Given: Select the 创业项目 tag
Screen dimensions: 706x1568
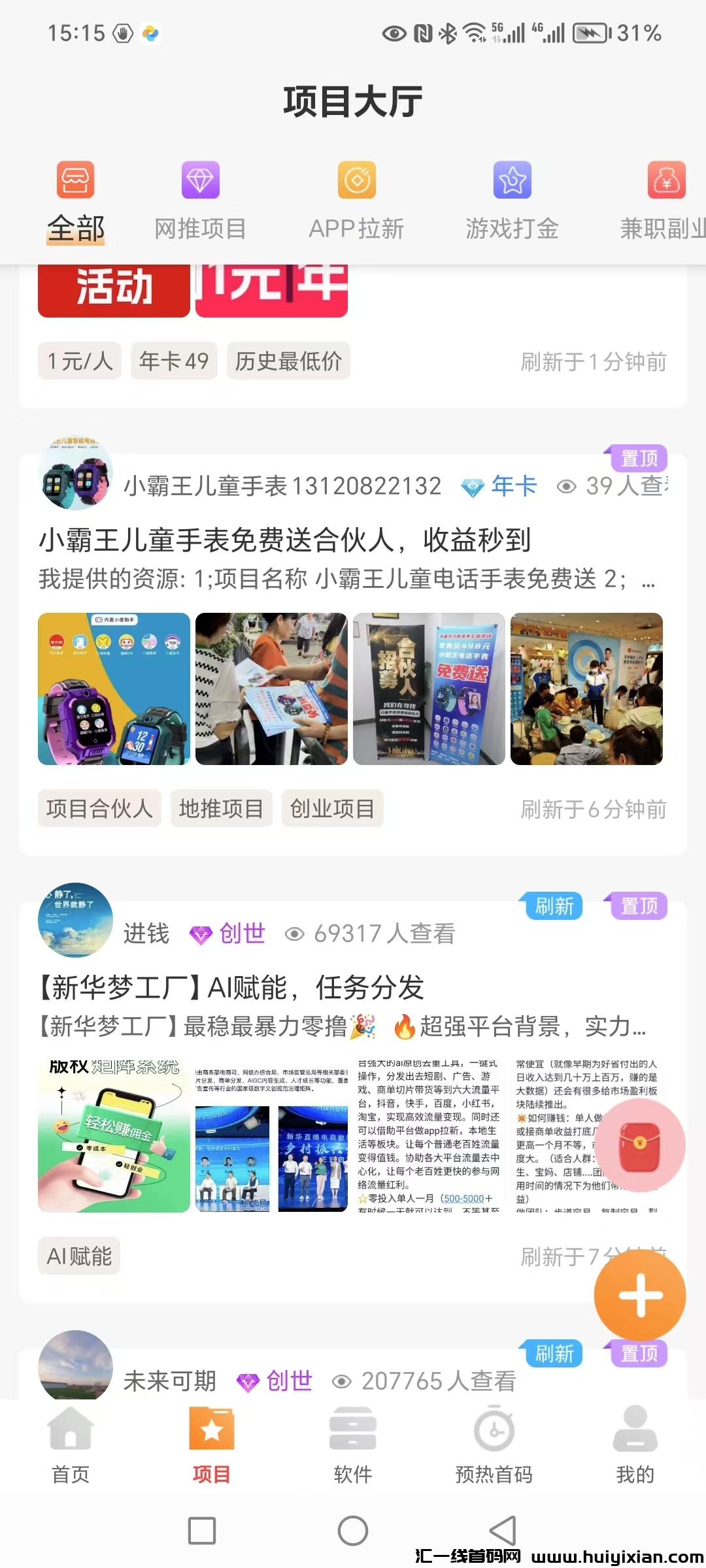Looking at the screenshot, I should pos(332,809).
